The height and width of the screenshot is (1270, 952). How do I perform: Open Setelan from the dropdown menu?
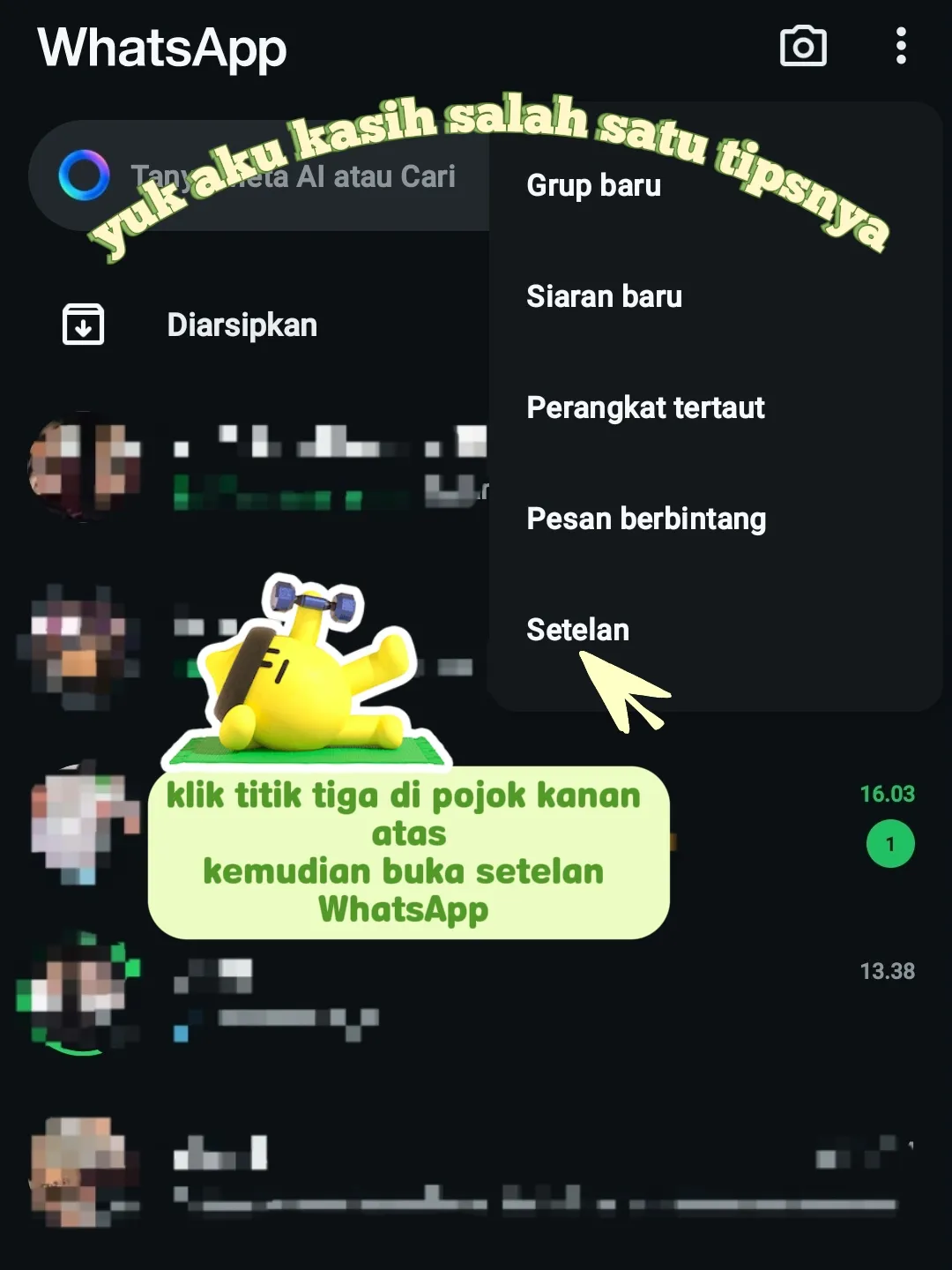pos(577,630)
